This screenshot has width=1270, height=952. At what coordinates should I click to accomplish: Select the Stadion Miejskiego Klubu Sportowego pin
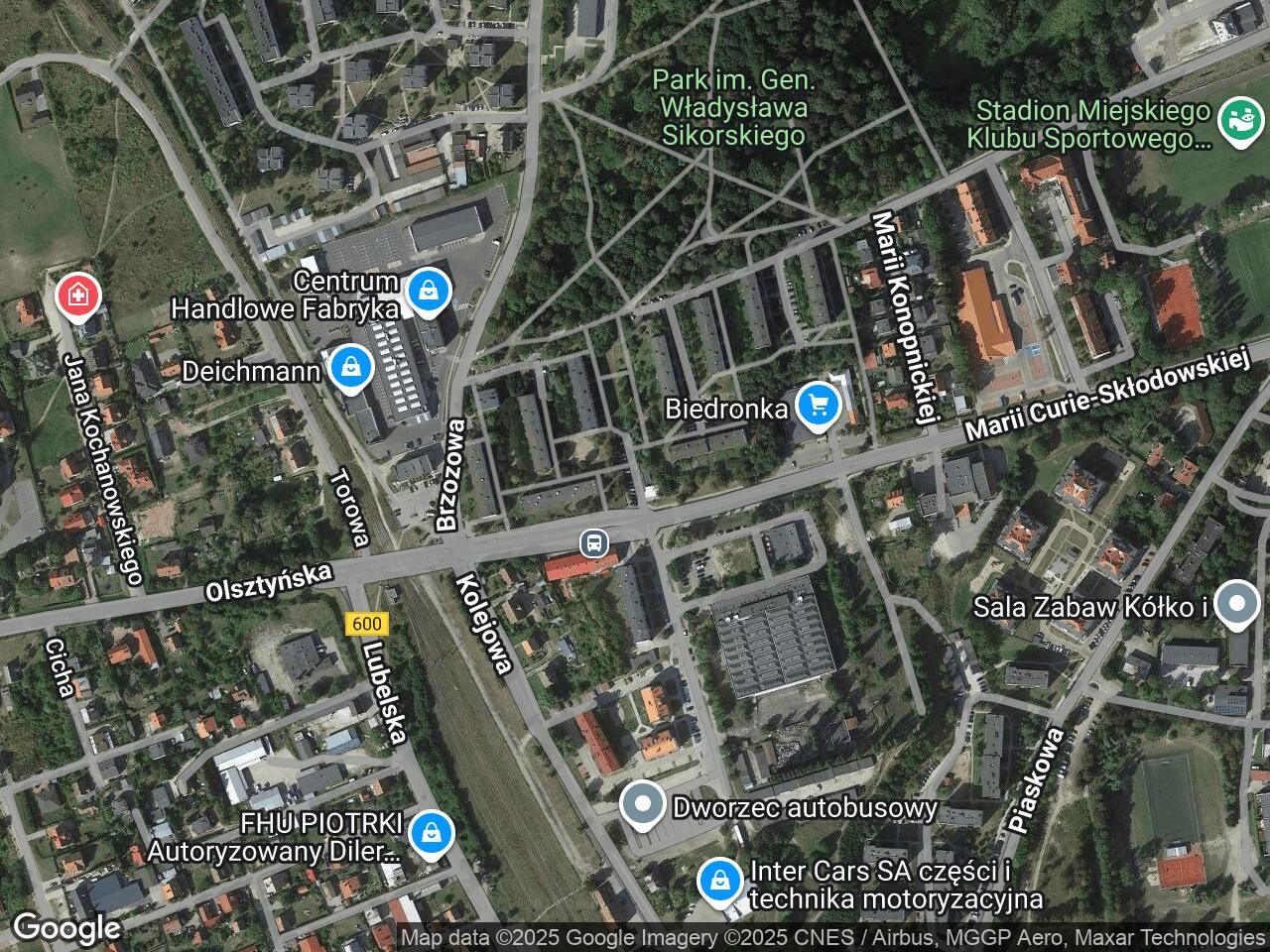pos(1236,121)
